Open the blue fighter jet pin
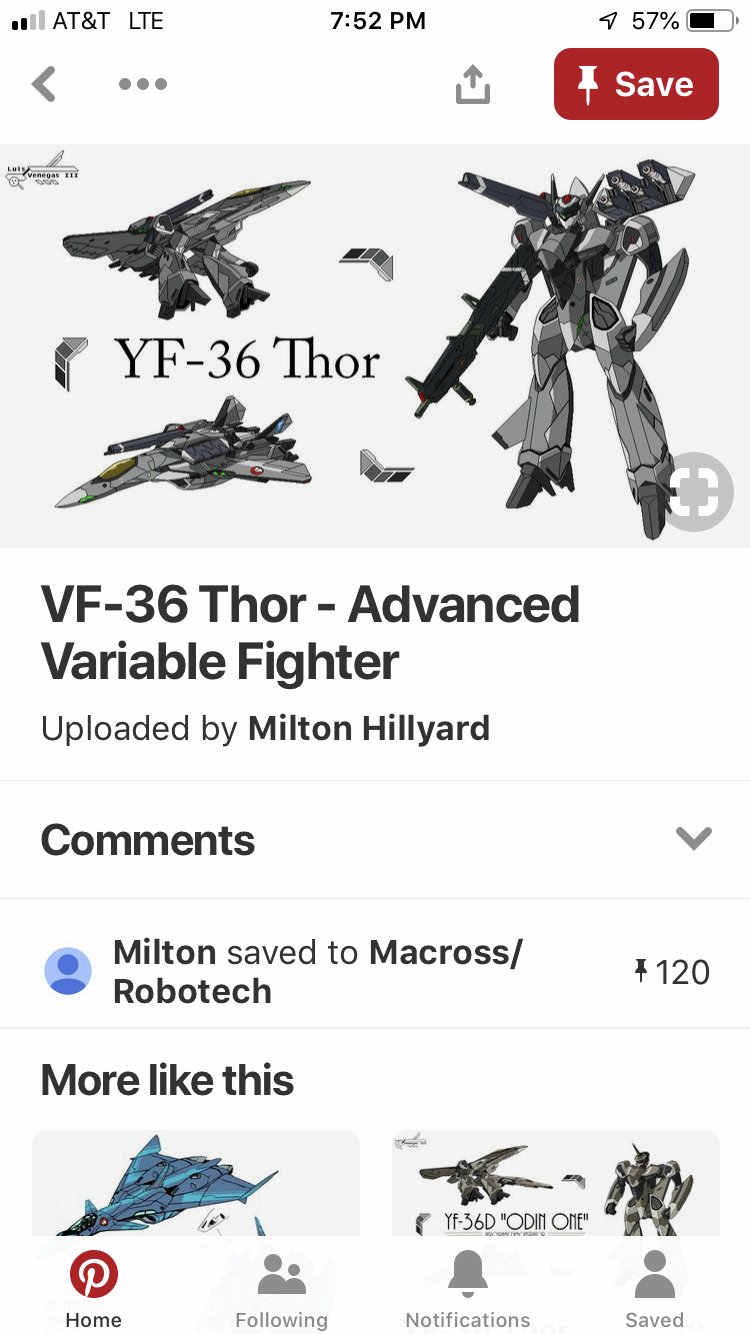The width and height of the screenshot is (750, 1334). point(196,1184)
